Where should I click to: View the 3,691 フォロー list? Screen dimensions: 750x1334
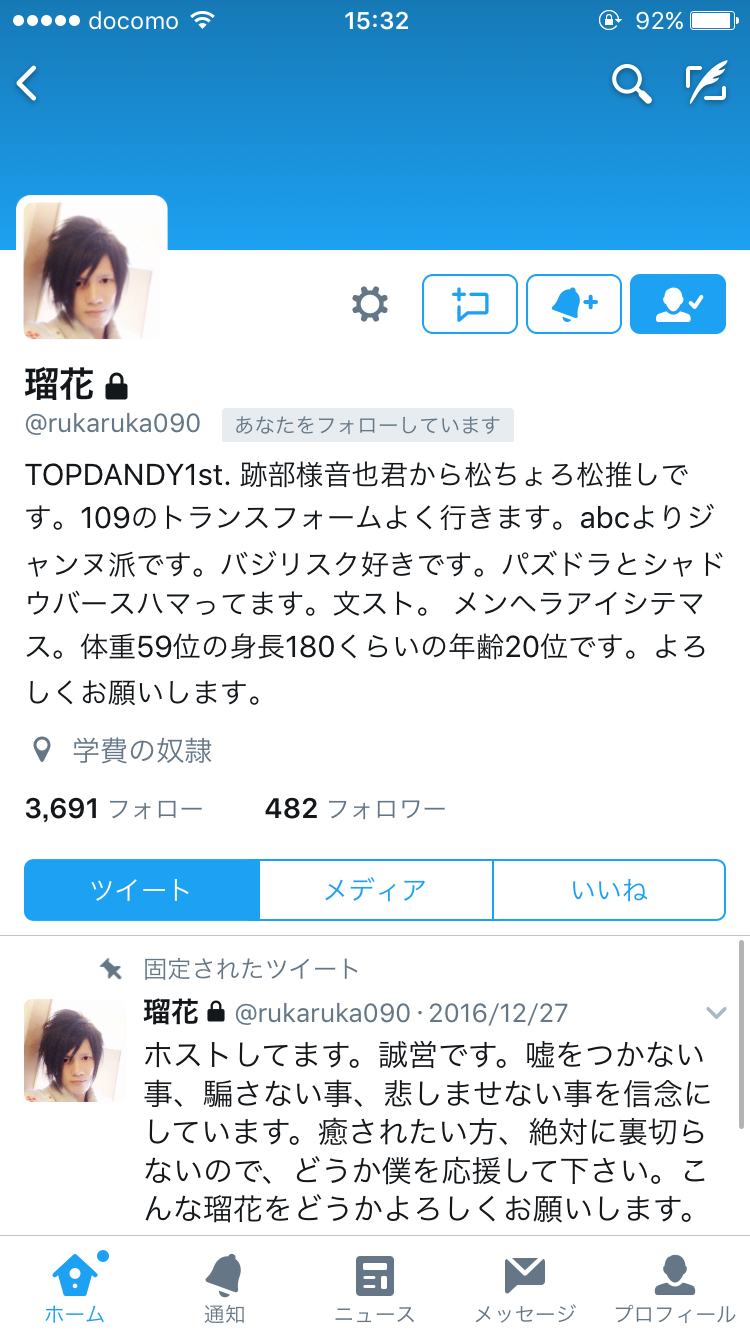tap(113, 808)
